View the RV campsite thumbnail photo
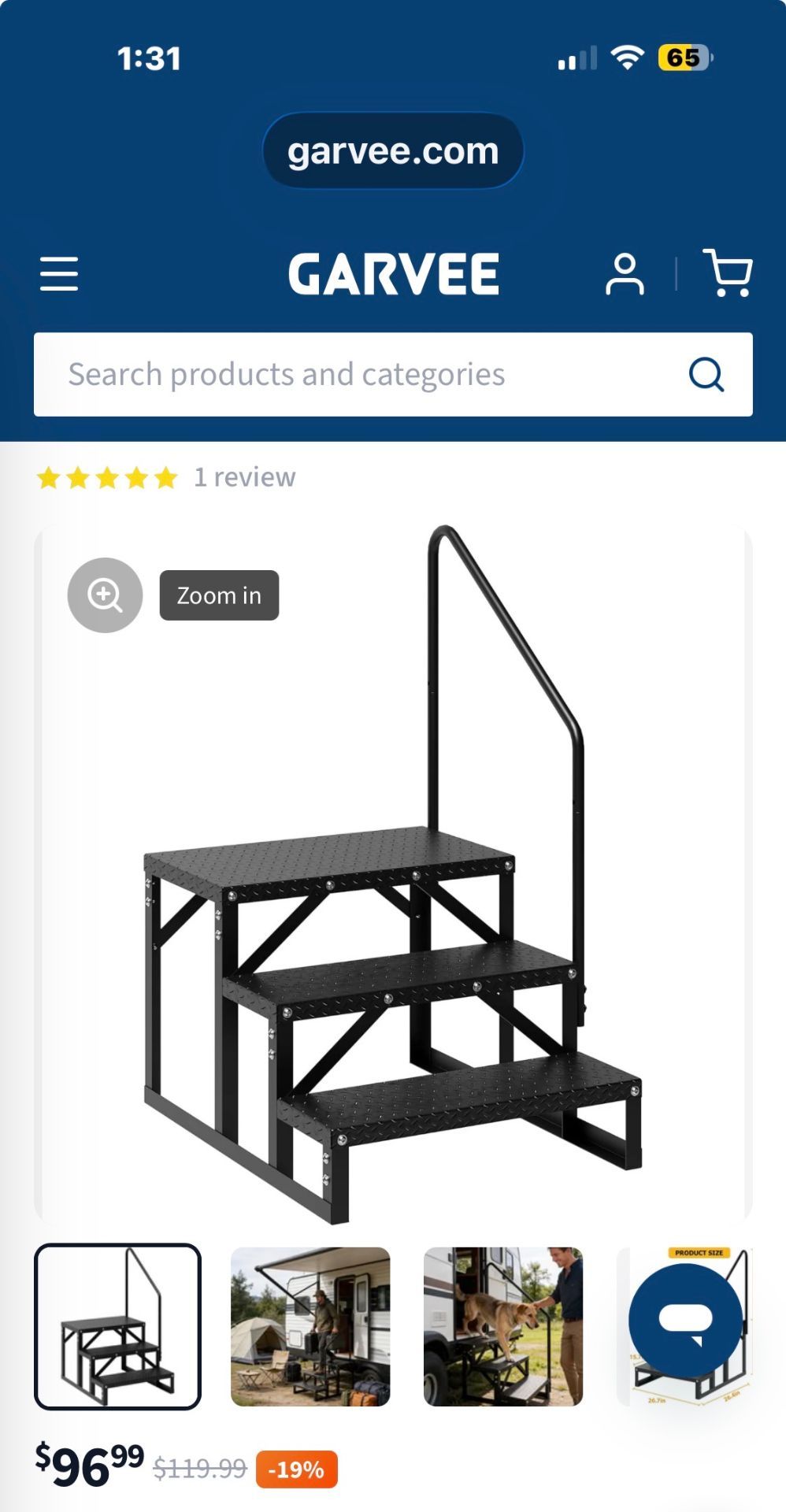The image size is (786, 1512). pos(310,1327)
